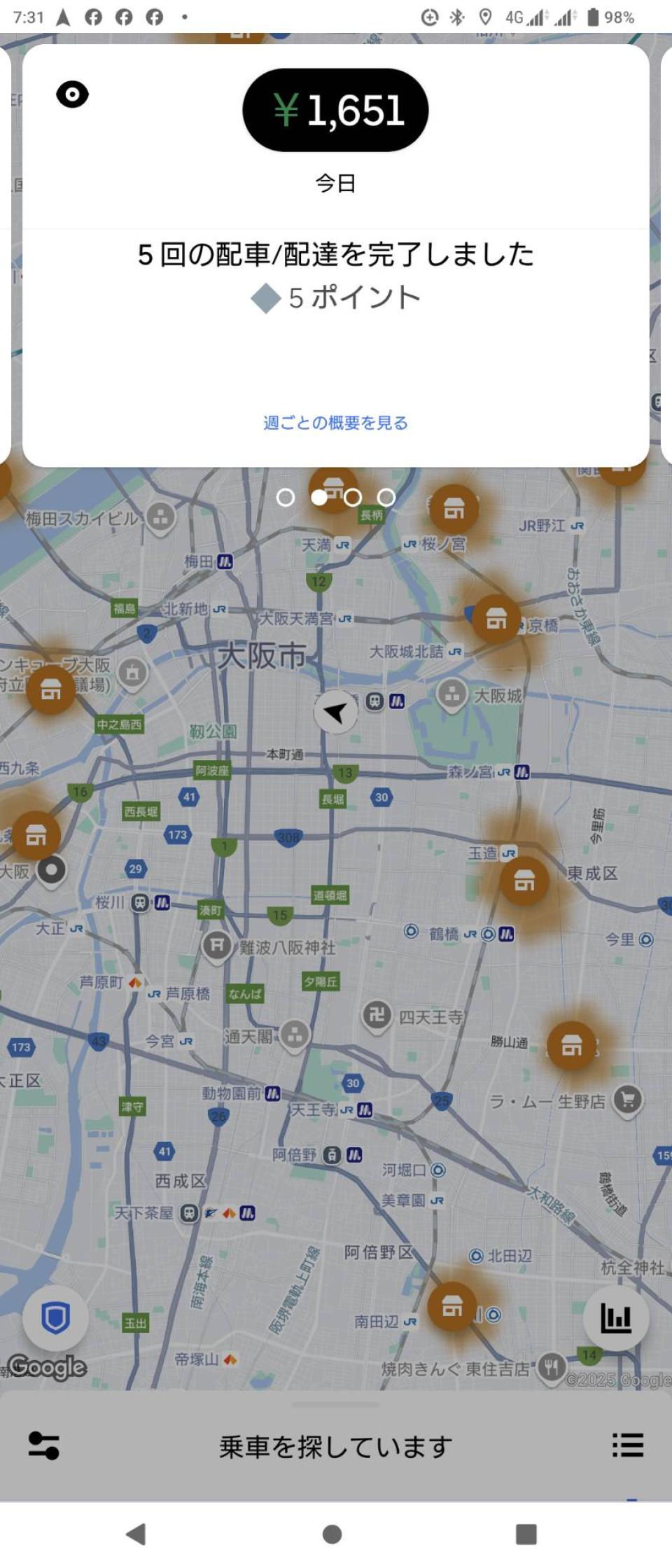Viewport: 672px width, 1568px height.
Task: Open the driving preferences sliders icon
Action: click(43, 1445)
